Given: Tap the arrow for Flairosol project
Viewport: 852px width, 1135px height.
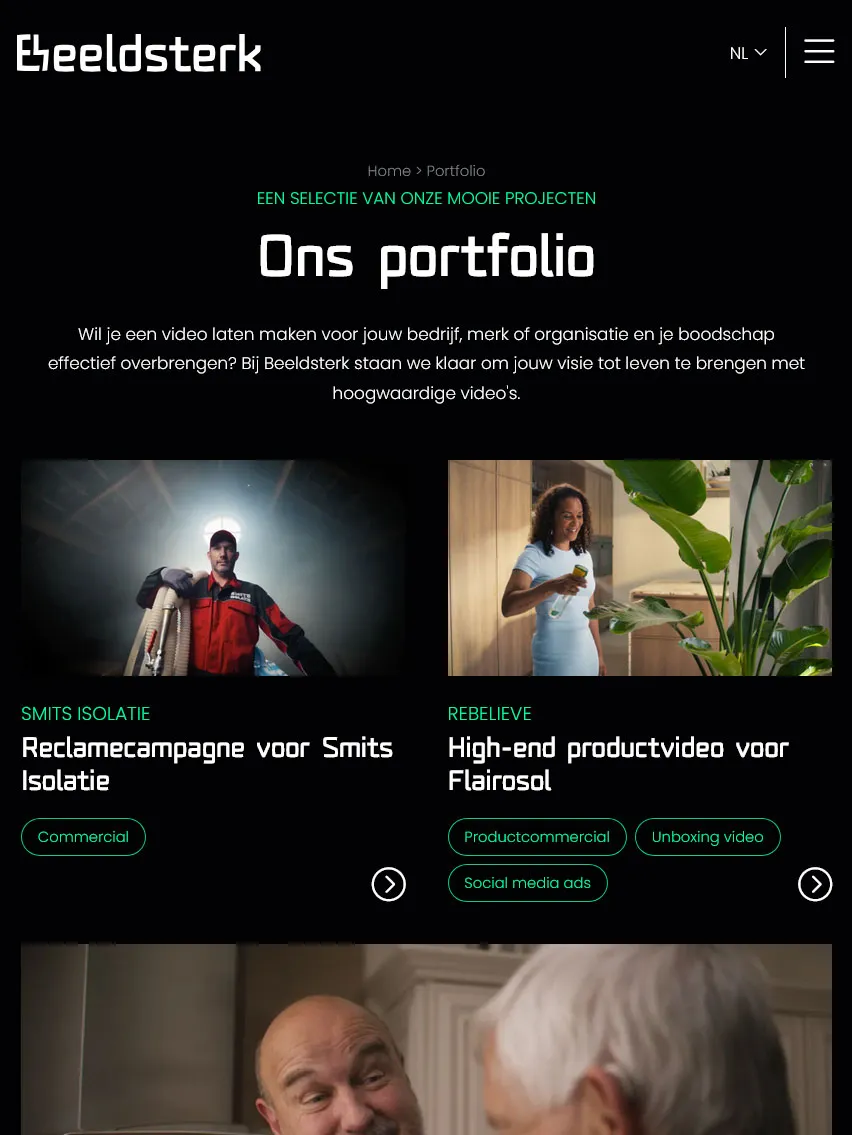Looking at the screenshot, I should coord(815,884).
